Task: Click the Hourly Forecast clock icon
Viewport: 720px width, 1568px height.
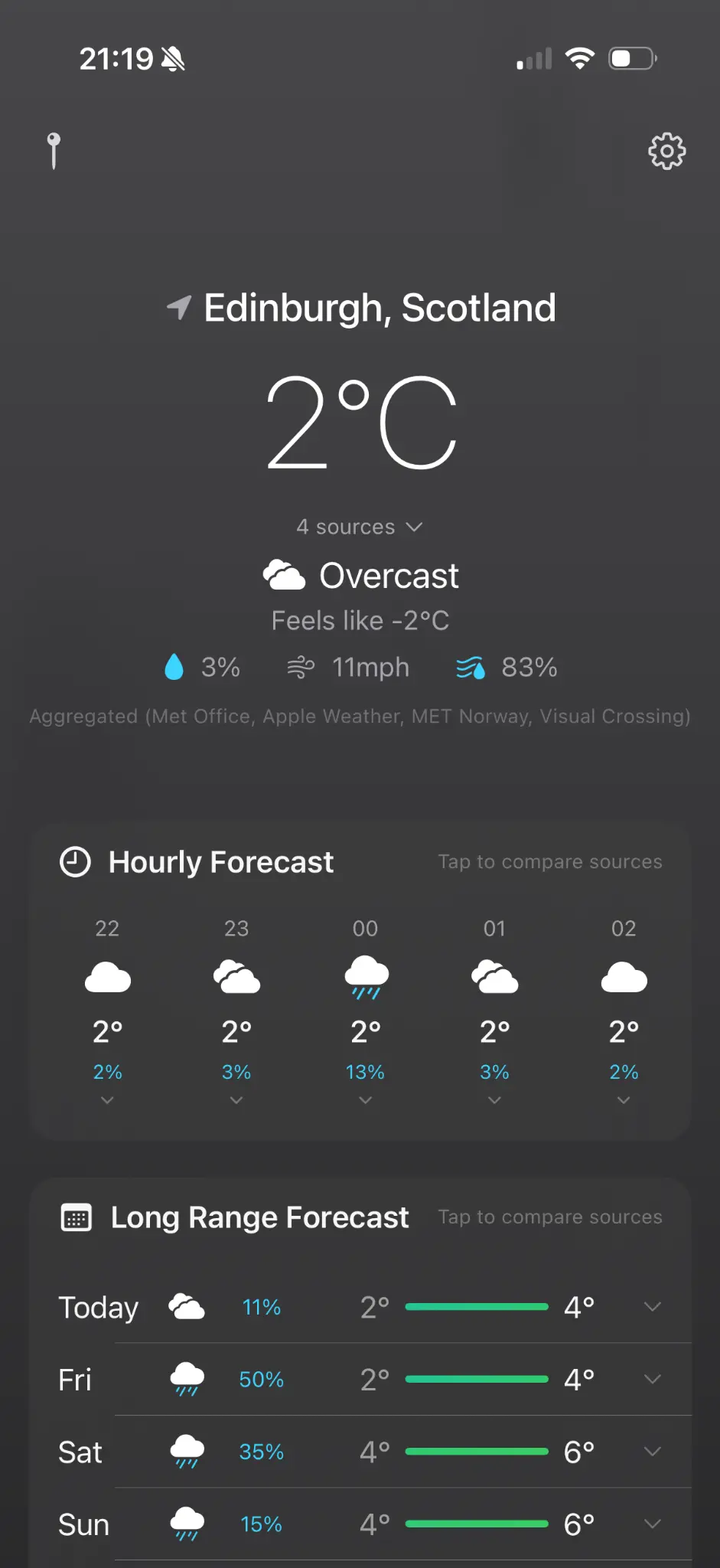Action: (x=74, y=861)
